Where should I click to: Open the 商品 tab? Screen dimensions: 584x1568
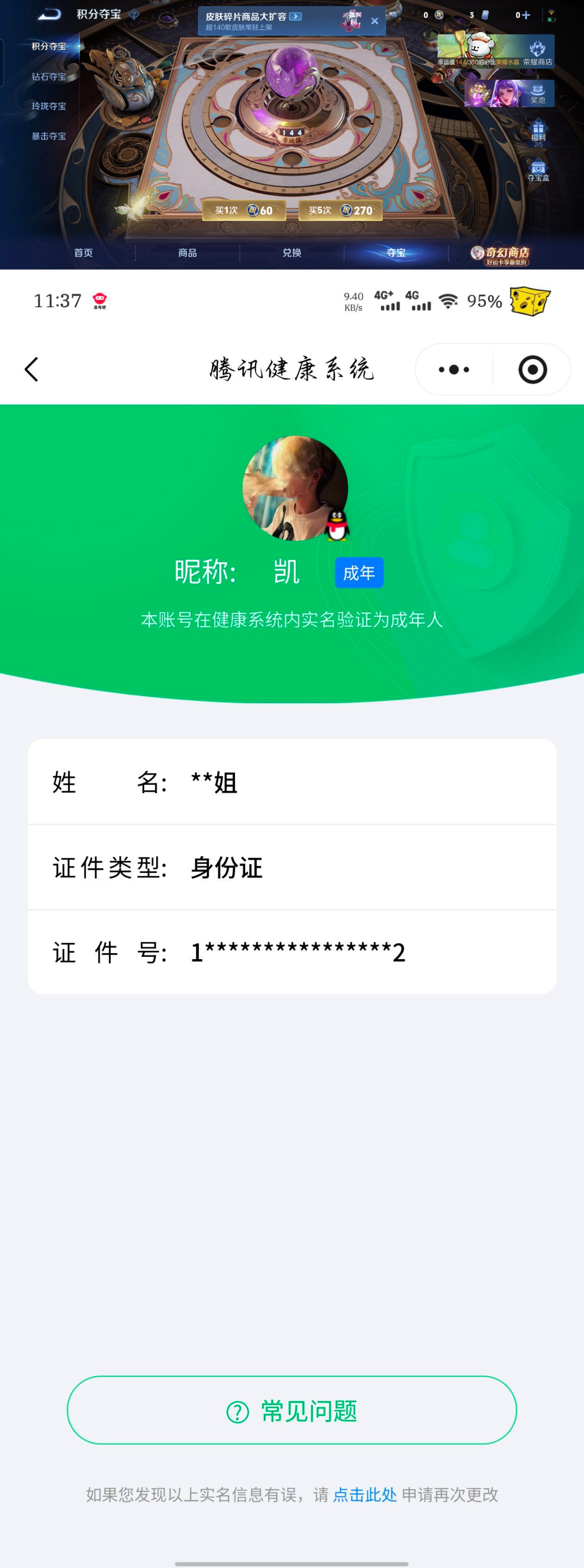pos(187,253)
